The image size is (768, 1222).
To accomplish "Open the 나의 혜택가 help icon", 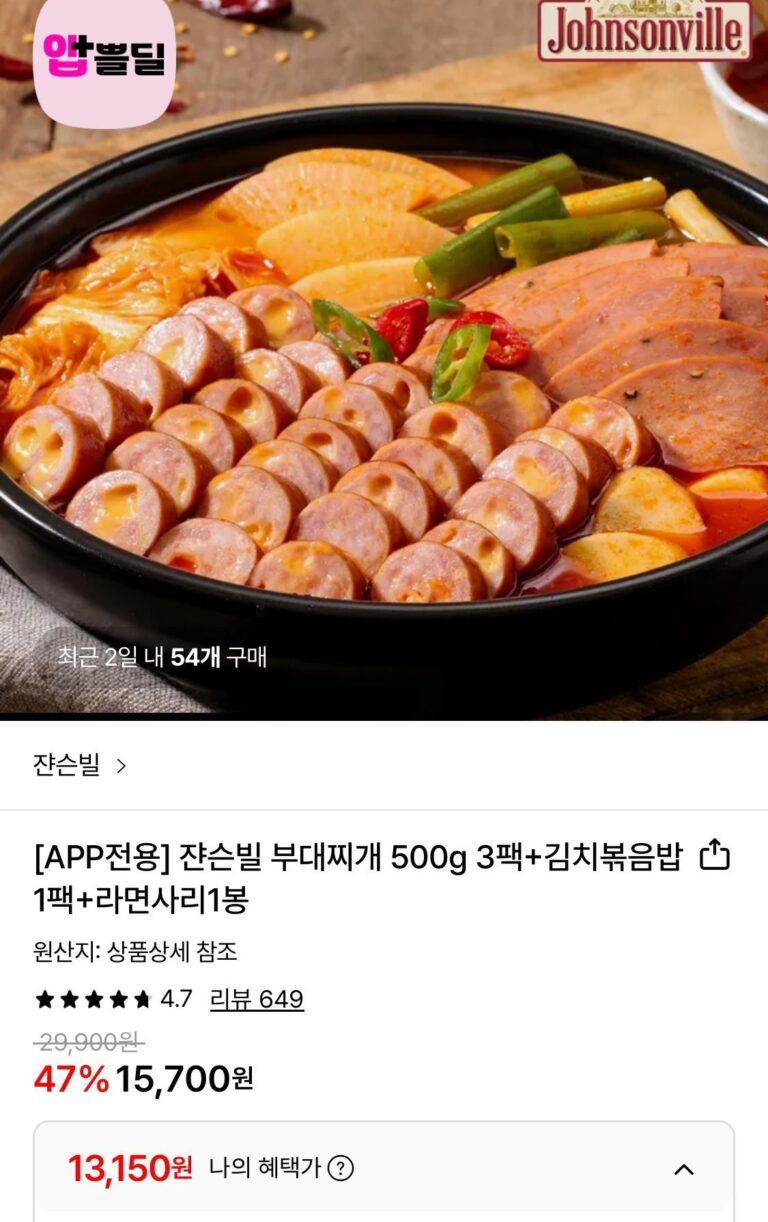I will pyautogui.click(x=341, y=1168).
